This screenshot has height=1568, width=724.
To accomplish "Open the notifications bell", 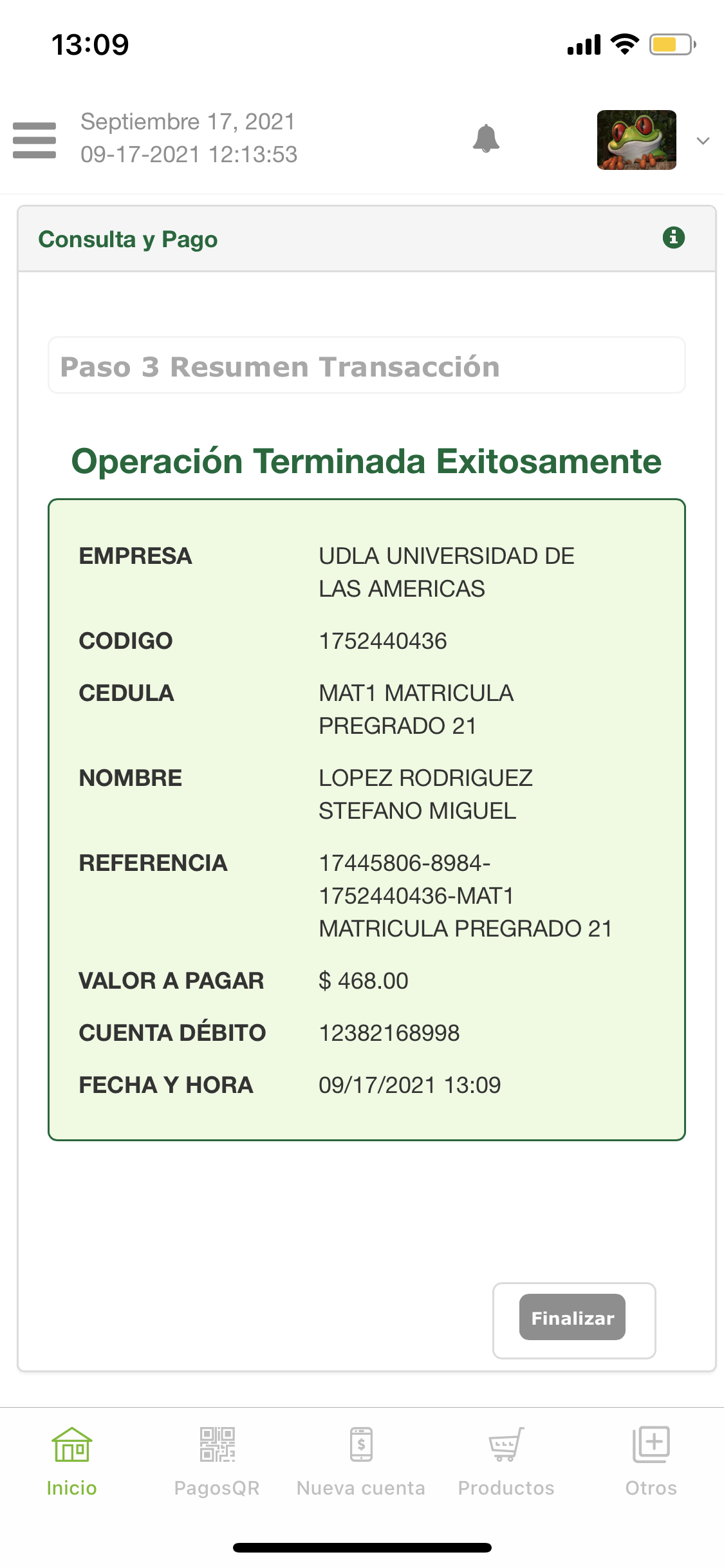I will coord(486,138).
